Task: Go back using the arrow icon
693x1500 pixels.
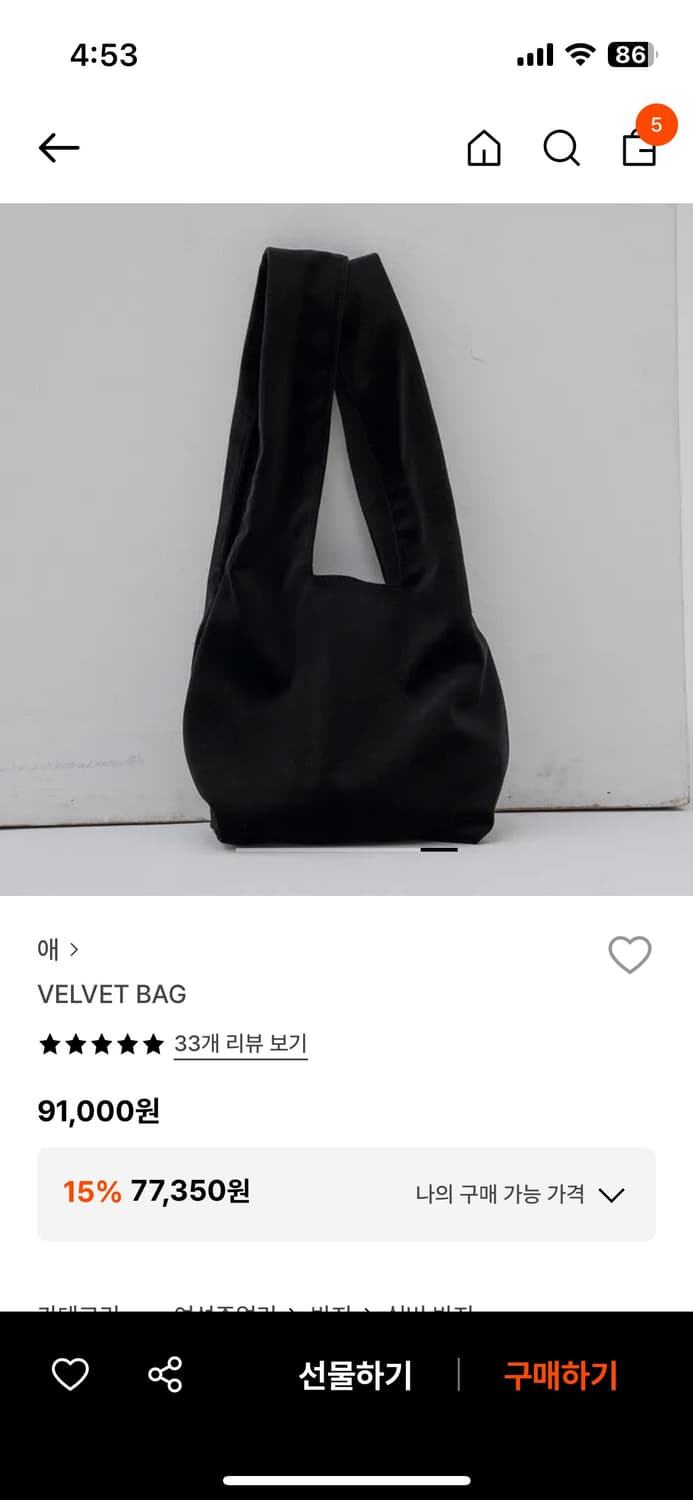Action: pyautogui.click(x=59, y=148)
